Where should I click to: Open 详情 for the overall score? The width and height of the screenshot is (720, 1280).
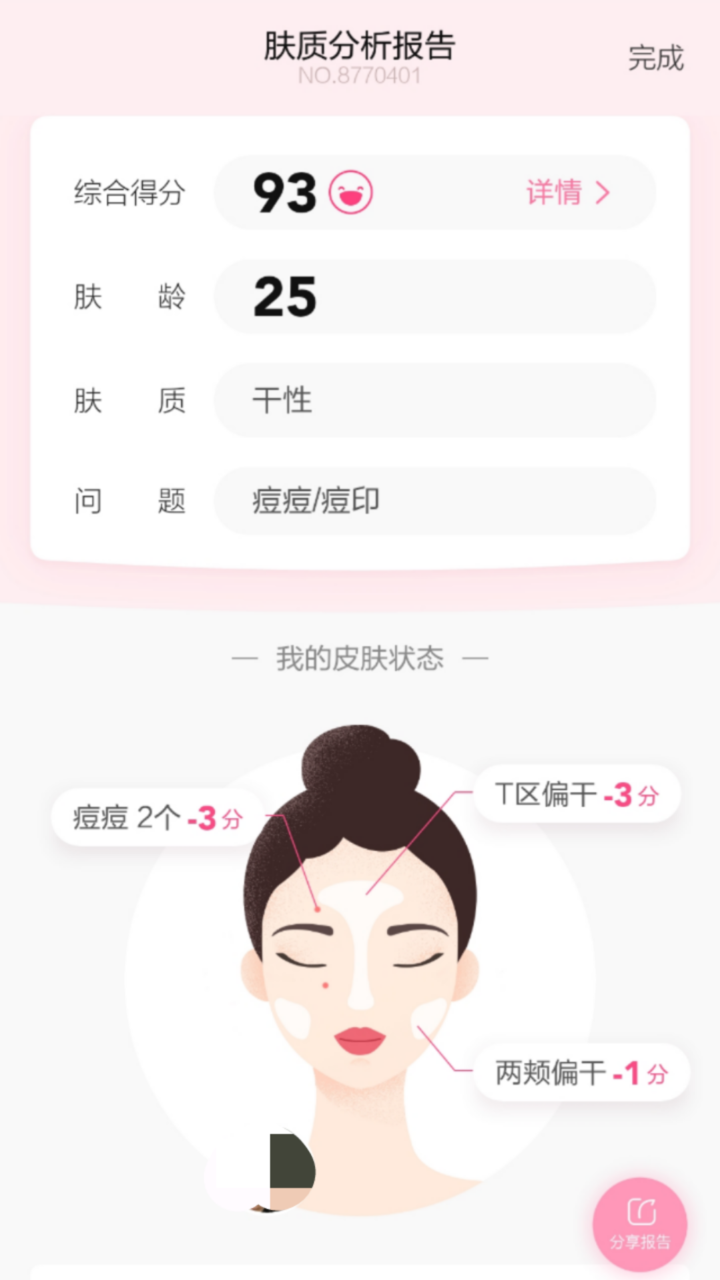tap(567, 192)
